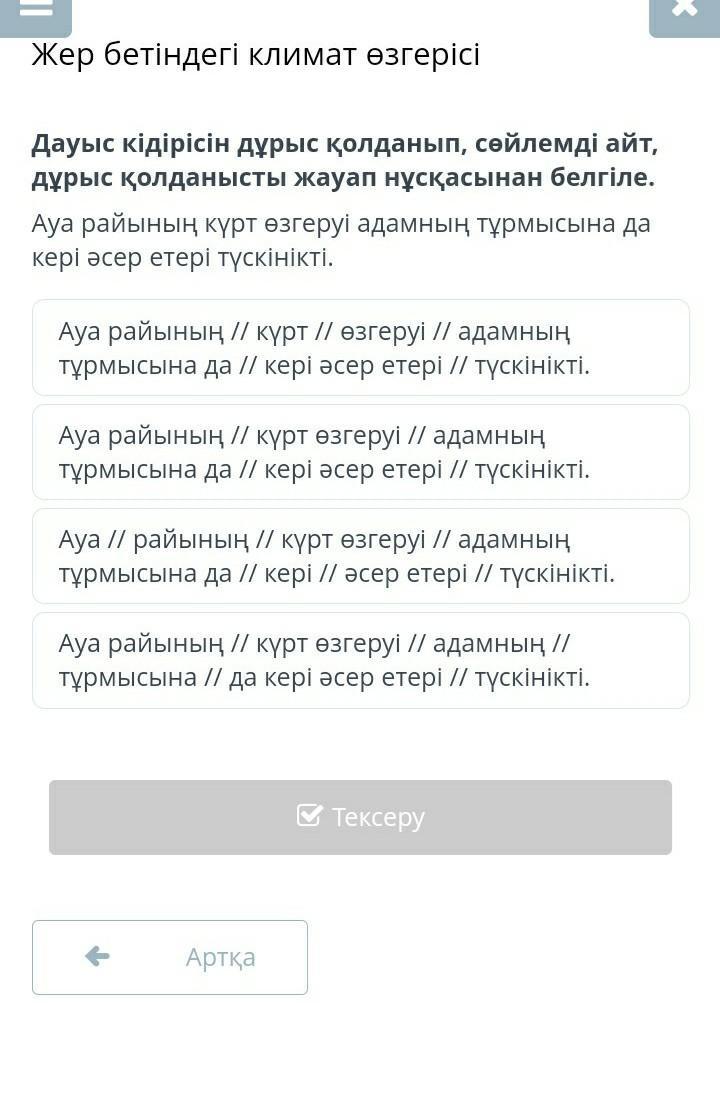The height and width of the screenshot is (1095, 720).
Task: Close the lesson with the X button
Action: pyautogui.click(x=684, y=12)
